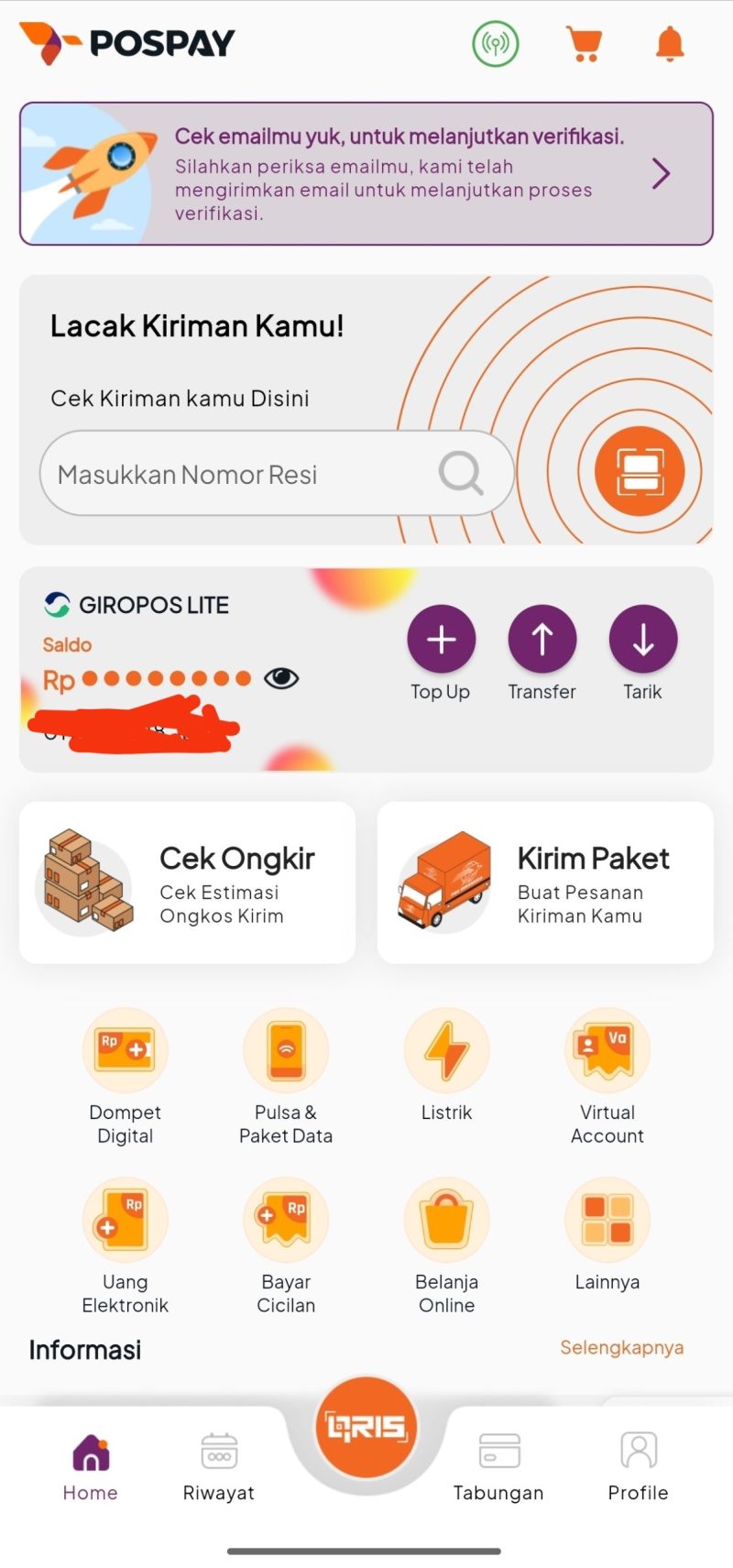The height and width of the screenshot is (1568, 733).
Task: Open the Cek Ongkir card
Action: (188, 883)
